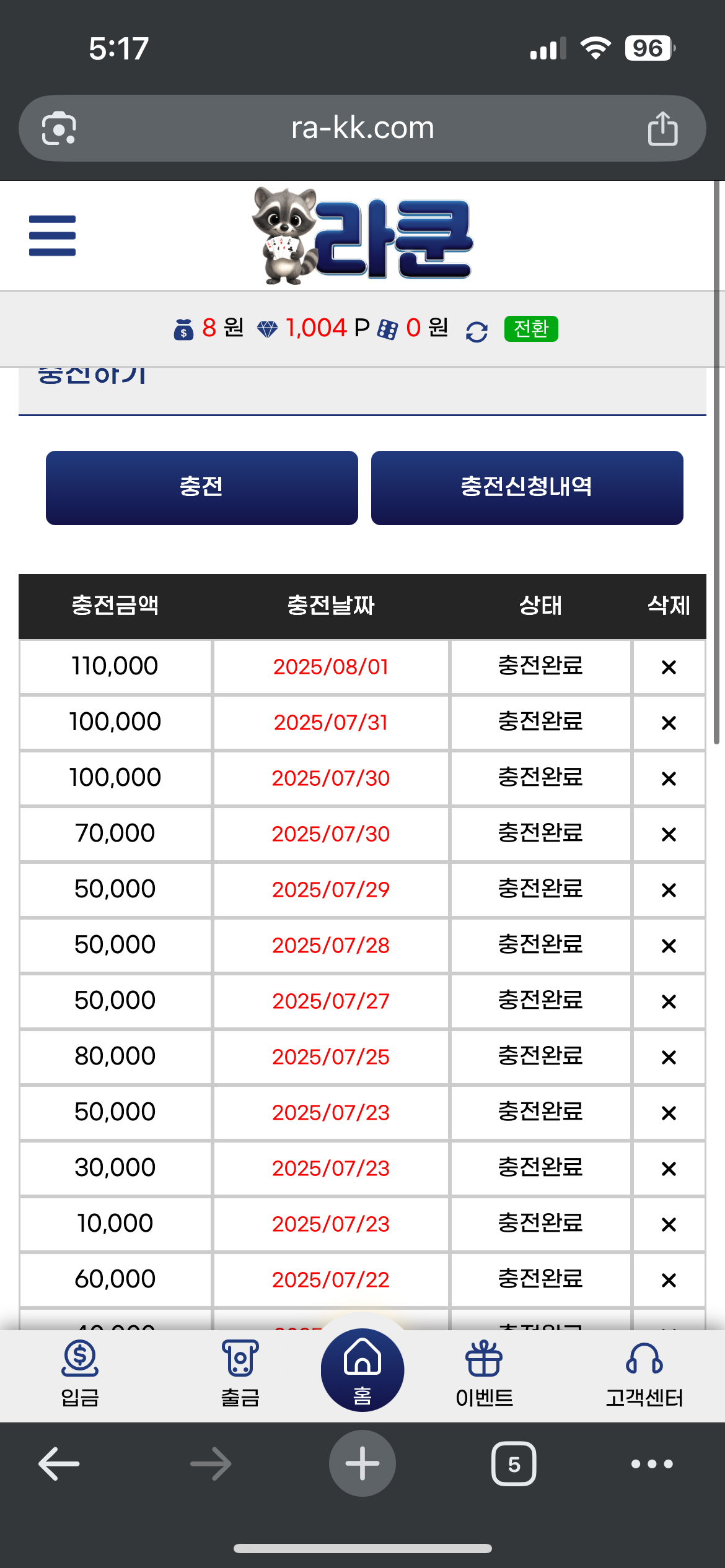Remove the 60,000 charge from 2025/07/22

click(668, 1280)
